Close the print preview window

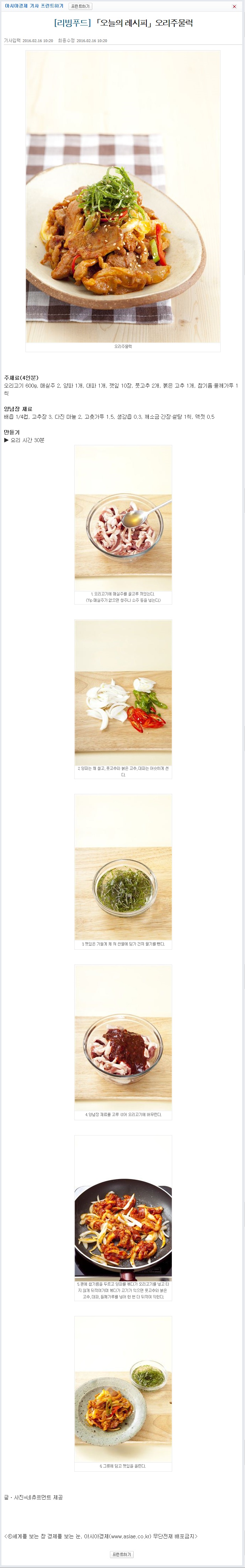click(235, 7)
